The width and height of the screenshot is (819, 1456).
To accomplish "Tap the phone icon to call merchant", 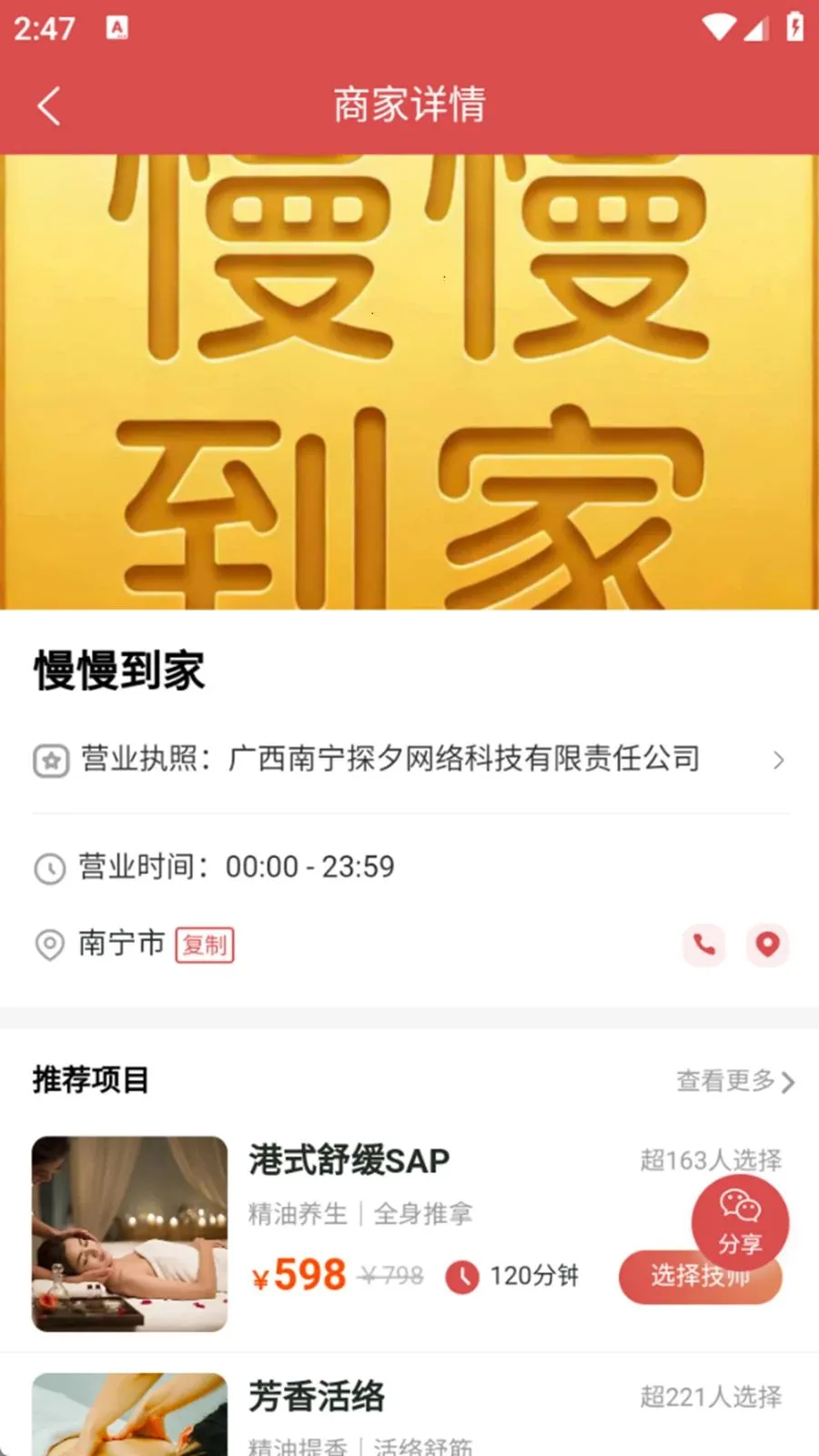I will (x=703, y=945).
